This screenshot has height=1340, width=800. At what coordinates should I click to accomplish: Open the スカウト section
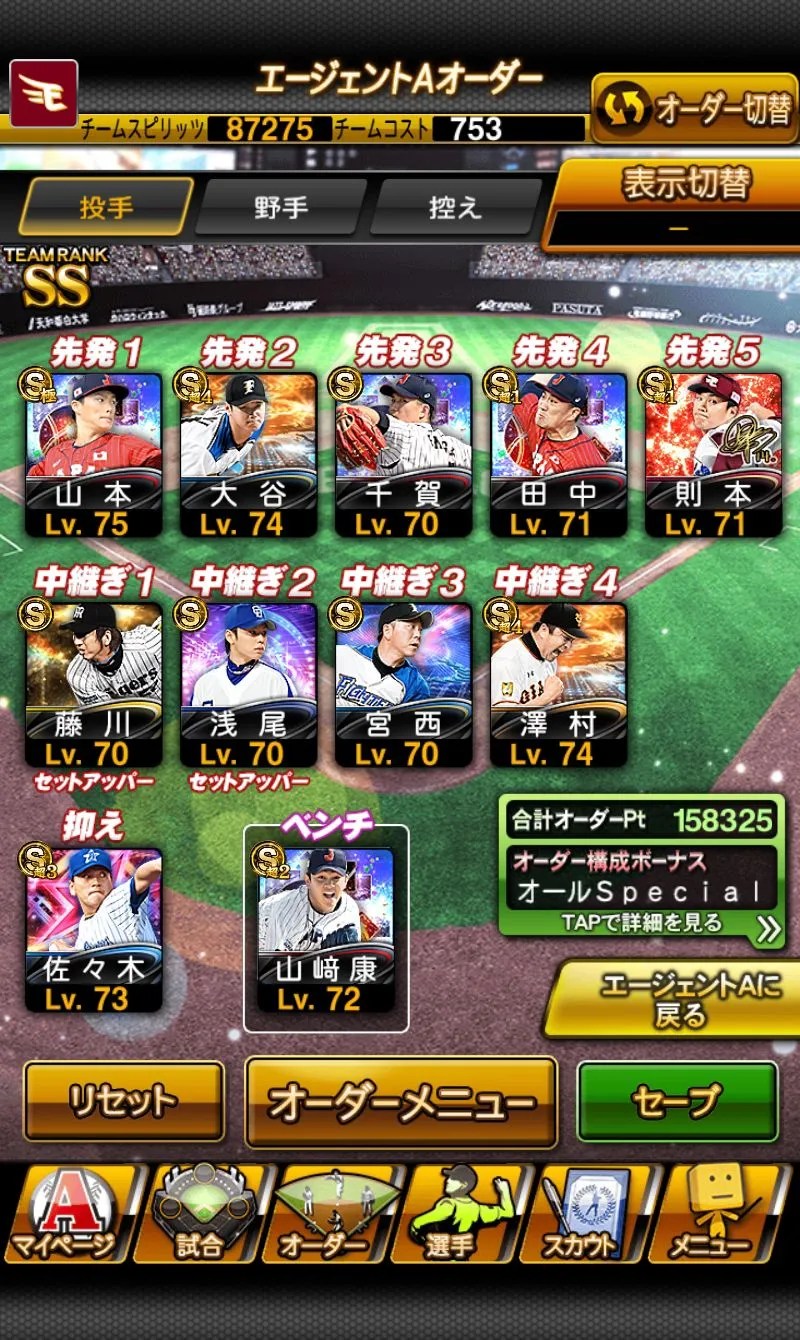583,1213
